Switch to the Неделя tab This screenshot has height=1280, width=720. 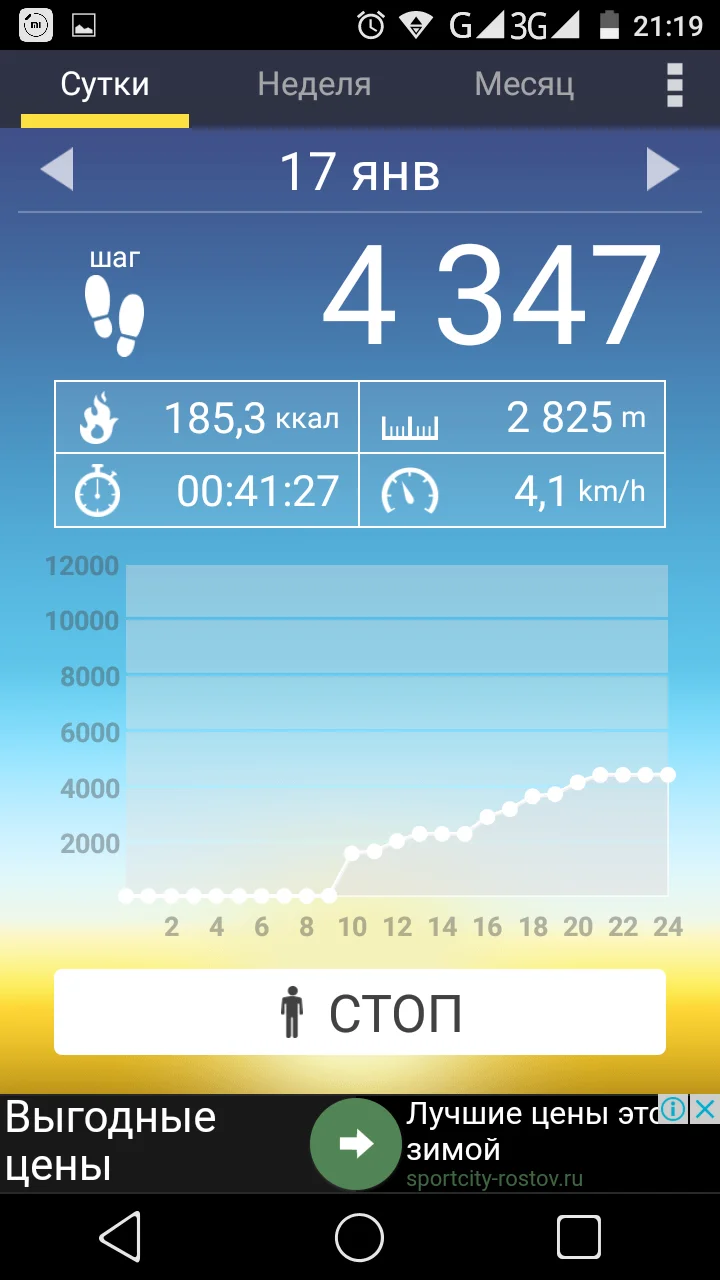(x=314, y=84)
